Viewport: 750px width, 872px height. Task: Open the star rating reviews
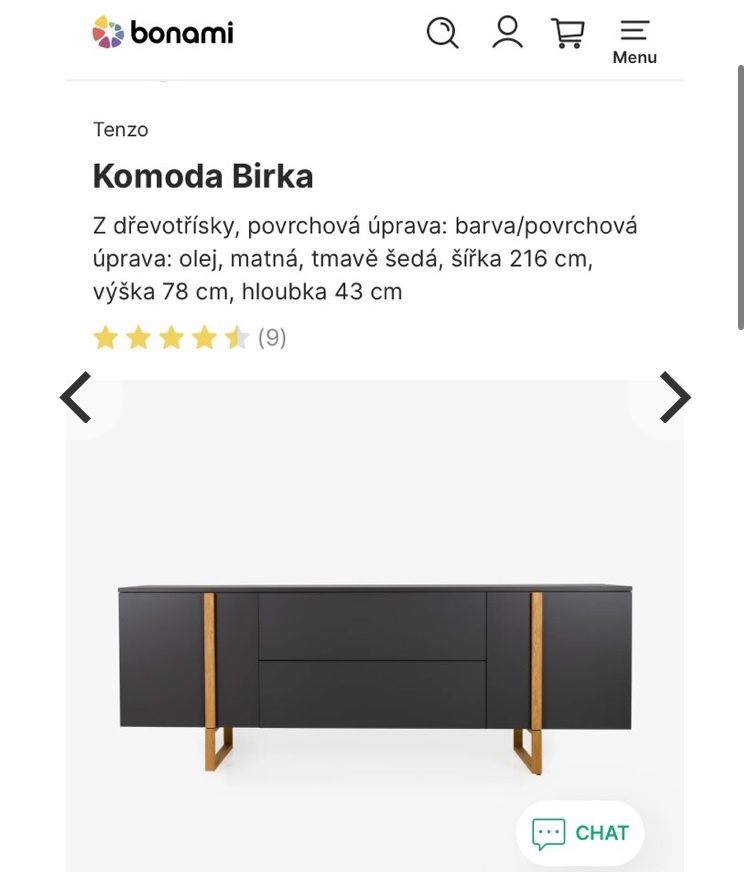(x=189, y=338)
